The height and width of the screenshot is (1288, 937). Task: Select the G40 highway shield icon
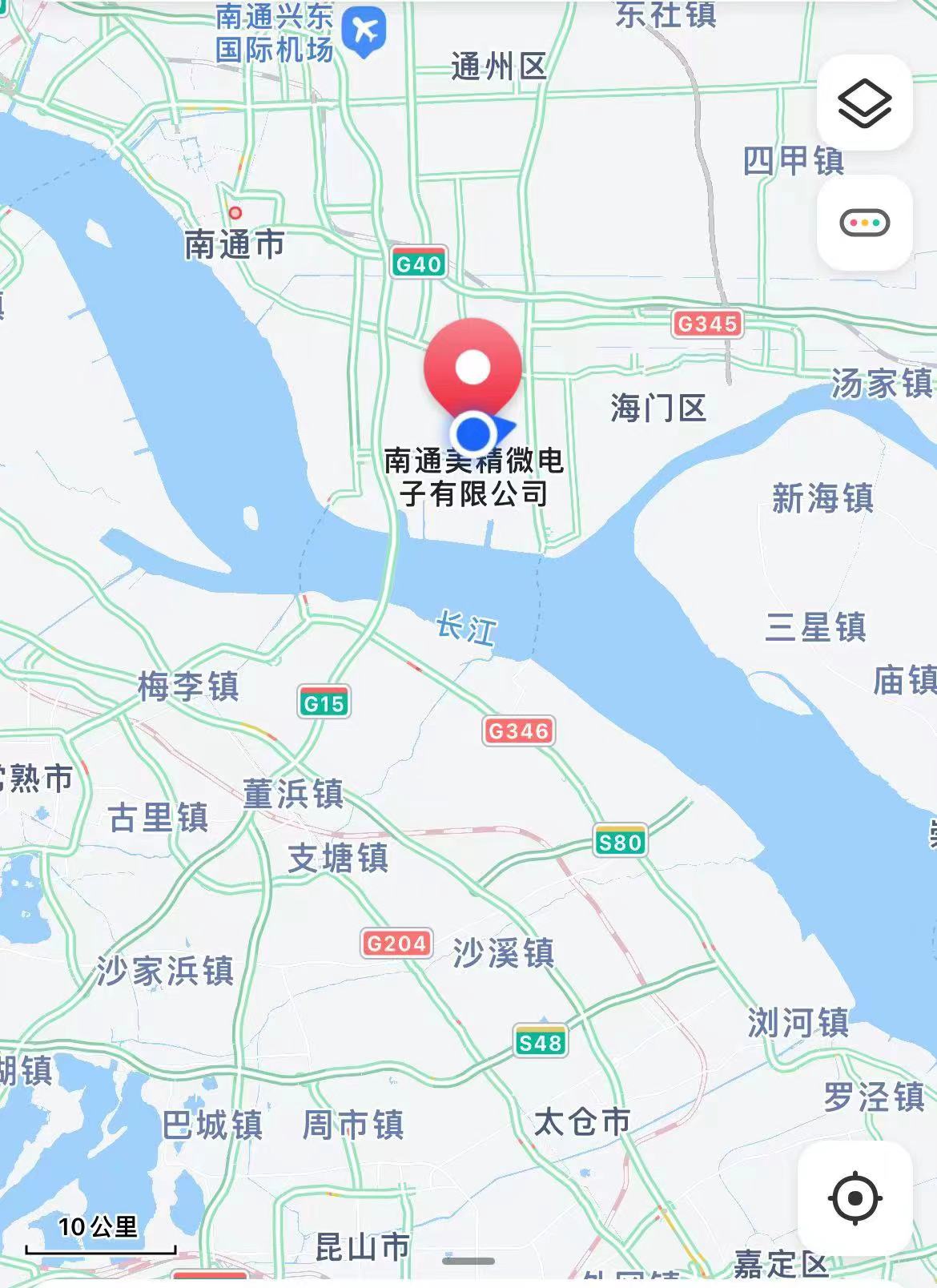tap(420, 263)
